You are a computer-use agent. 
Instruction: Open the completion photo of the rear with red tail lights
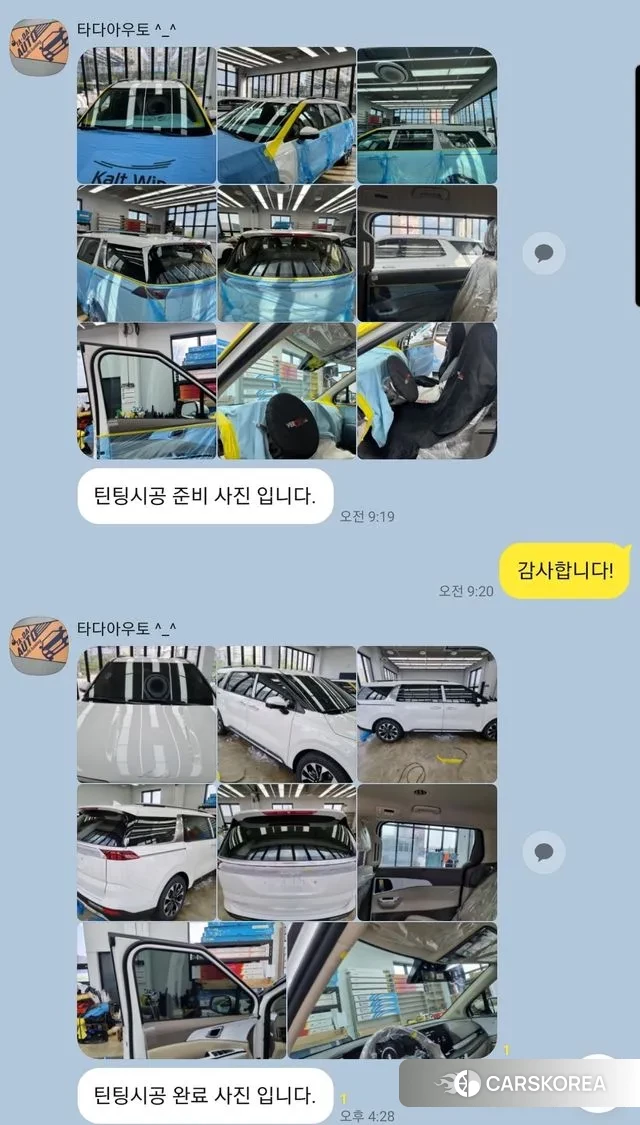[x=146, y=852]
